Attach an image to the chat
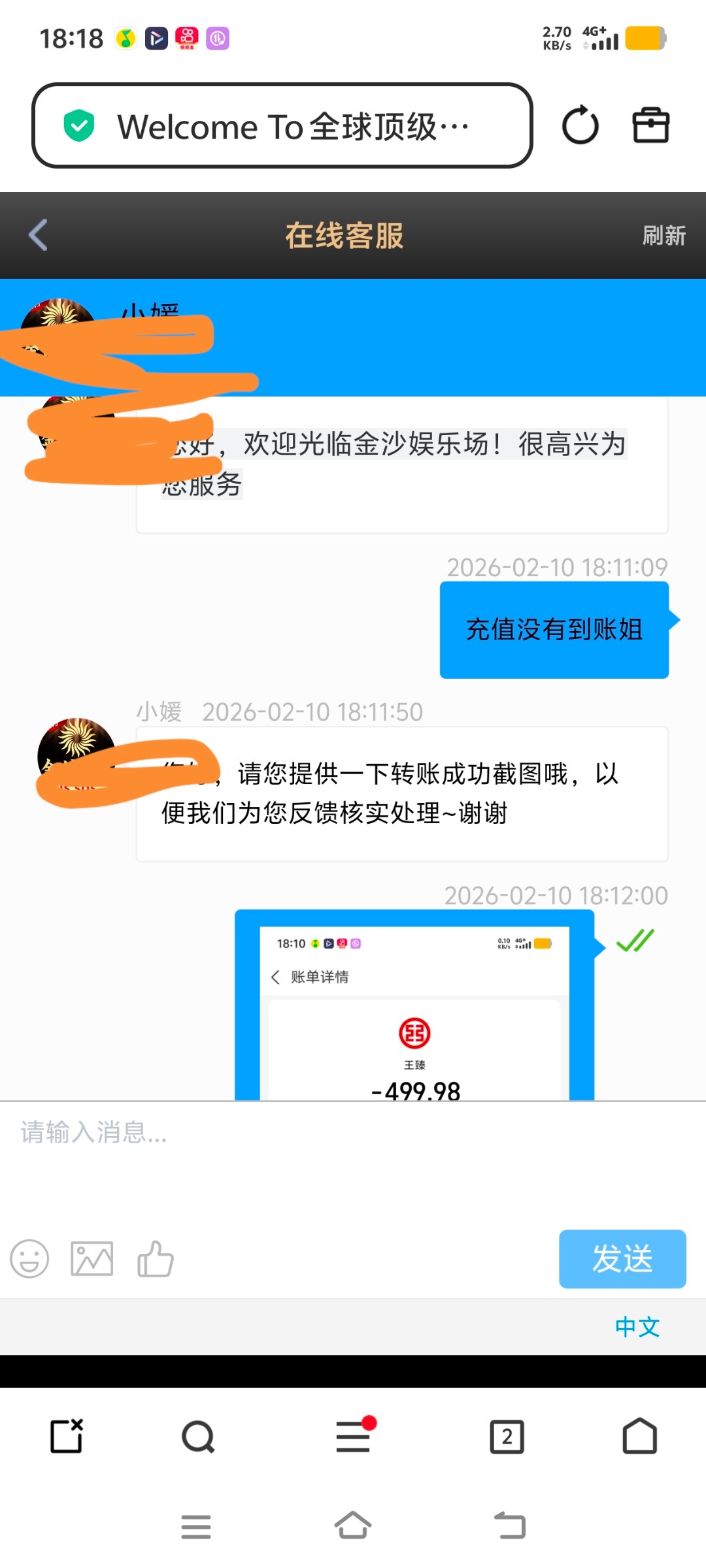The image size is (706, 1568). pyautogui.click(x=92, y=1258)
